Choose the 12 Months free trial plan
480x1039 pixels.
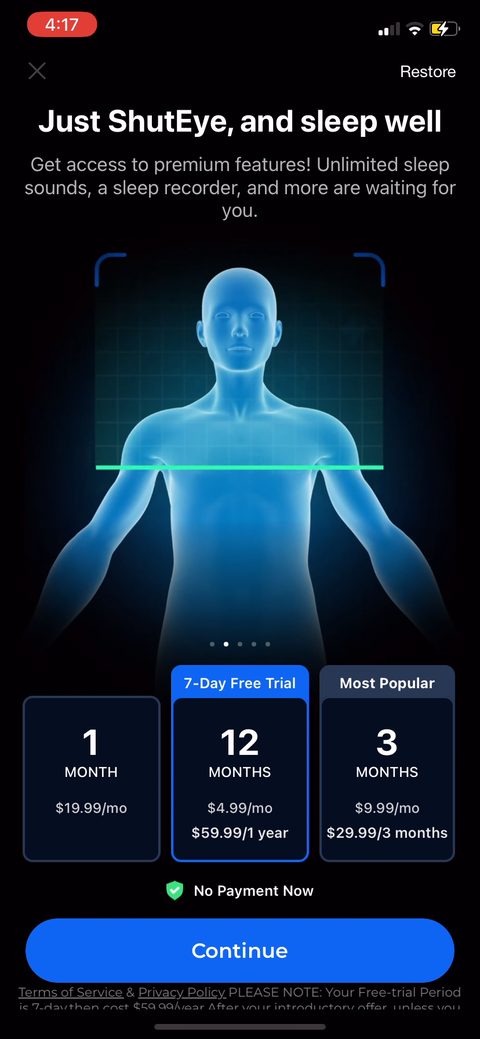[240, 763]
